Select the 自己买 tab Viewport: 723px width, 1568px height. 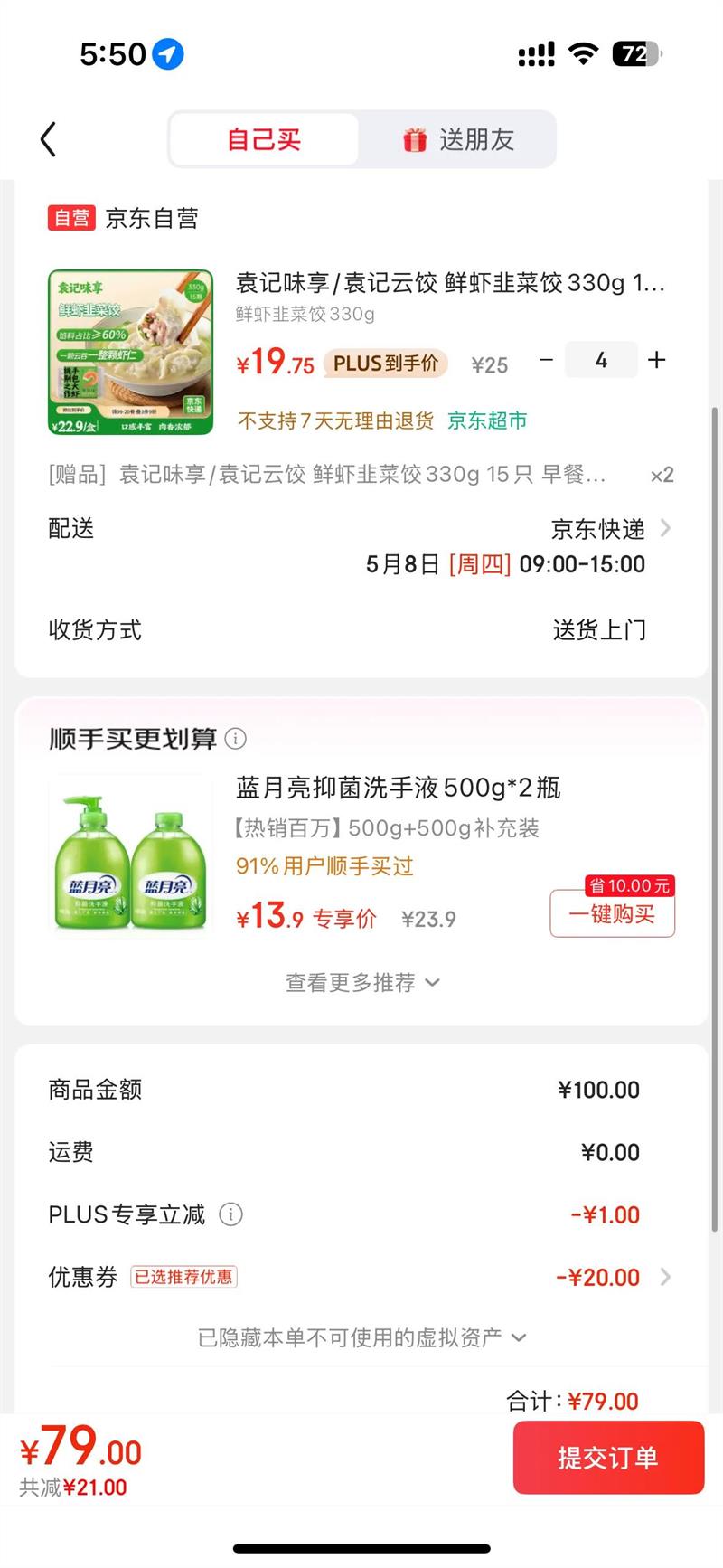[x=264, y=139]
